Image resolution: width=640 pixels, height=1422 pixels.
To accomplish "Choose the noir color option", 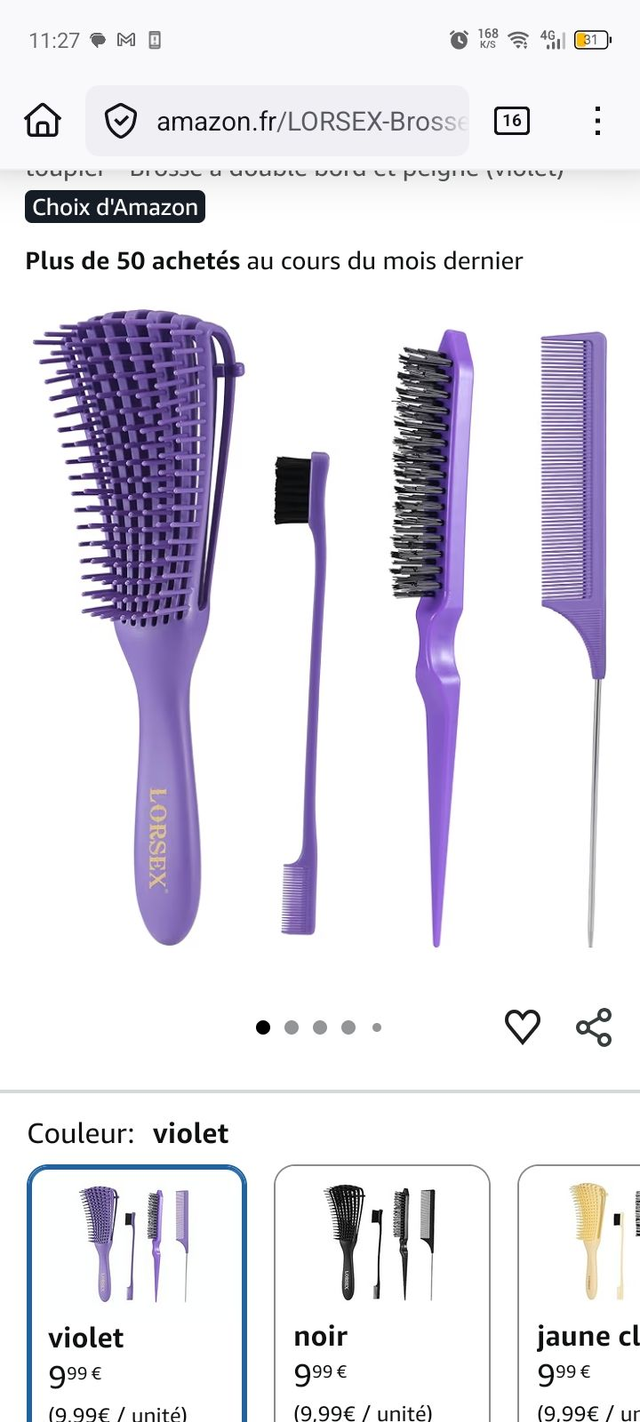I will 381,1290.
